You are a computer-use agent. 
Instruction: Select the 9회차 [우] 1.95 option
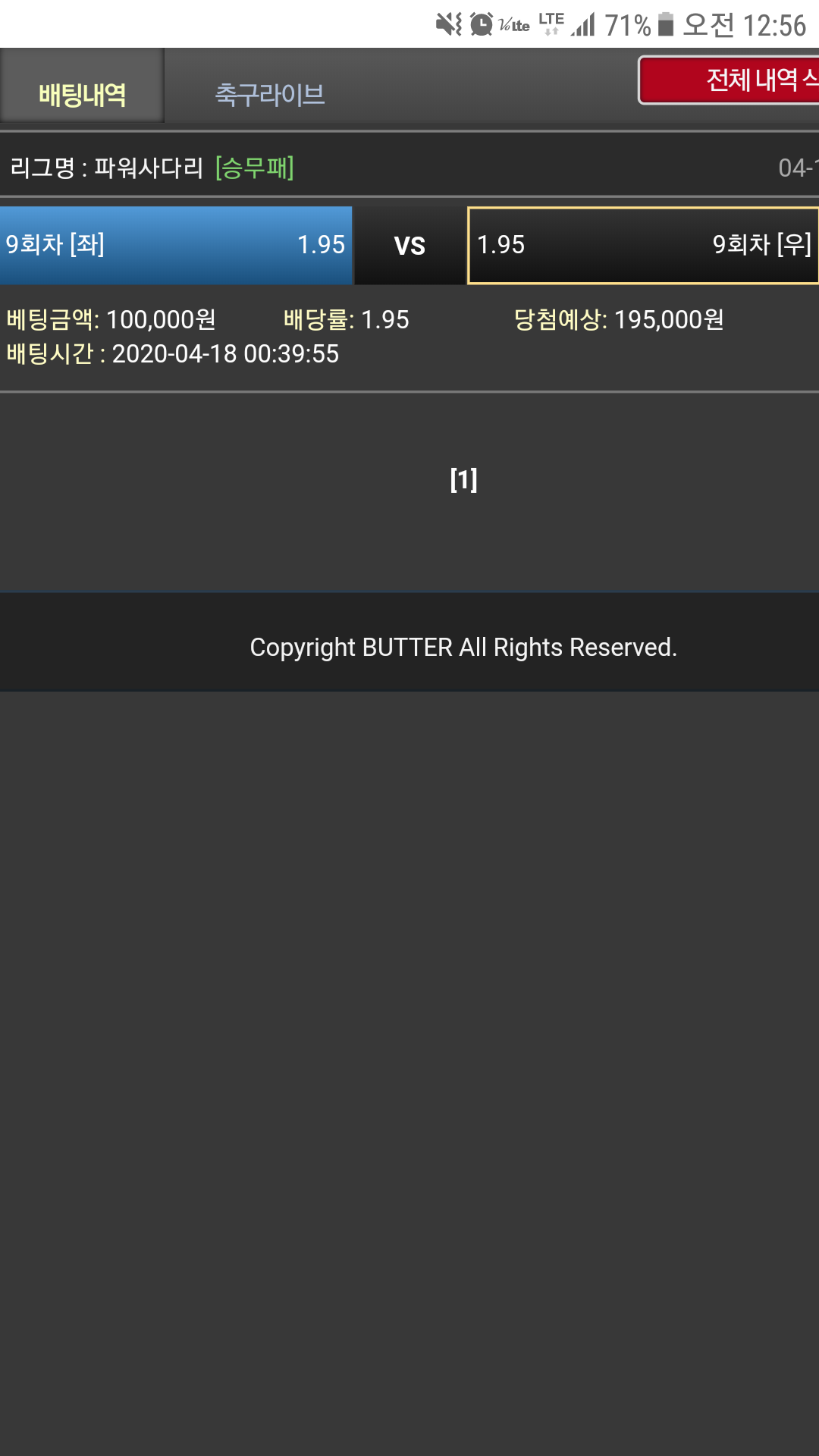coord(643,245)
